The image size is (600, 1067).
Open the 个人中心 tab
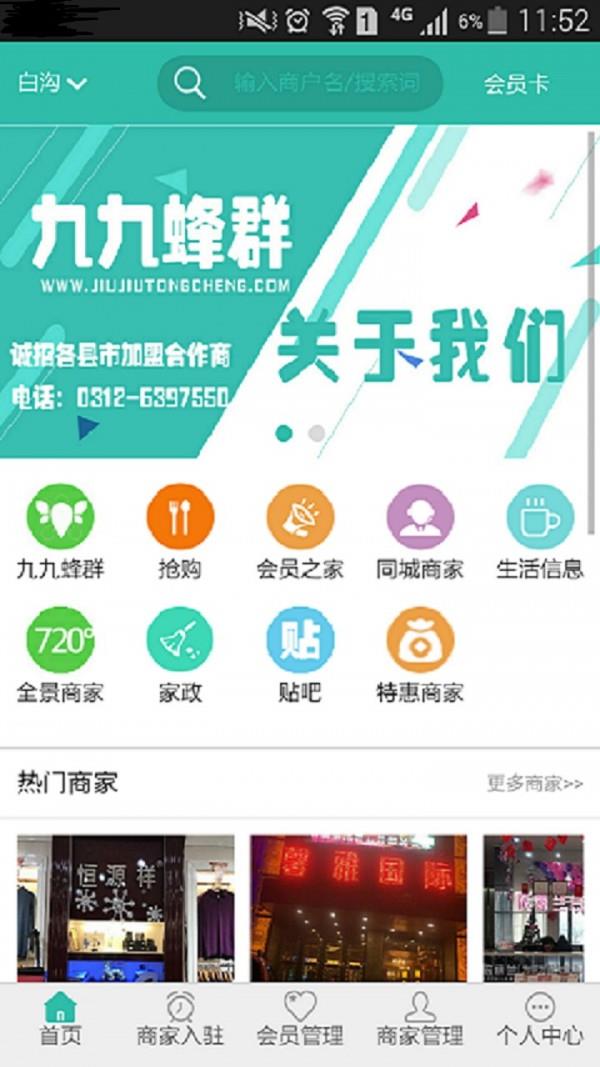click(x=540, y=1020)
